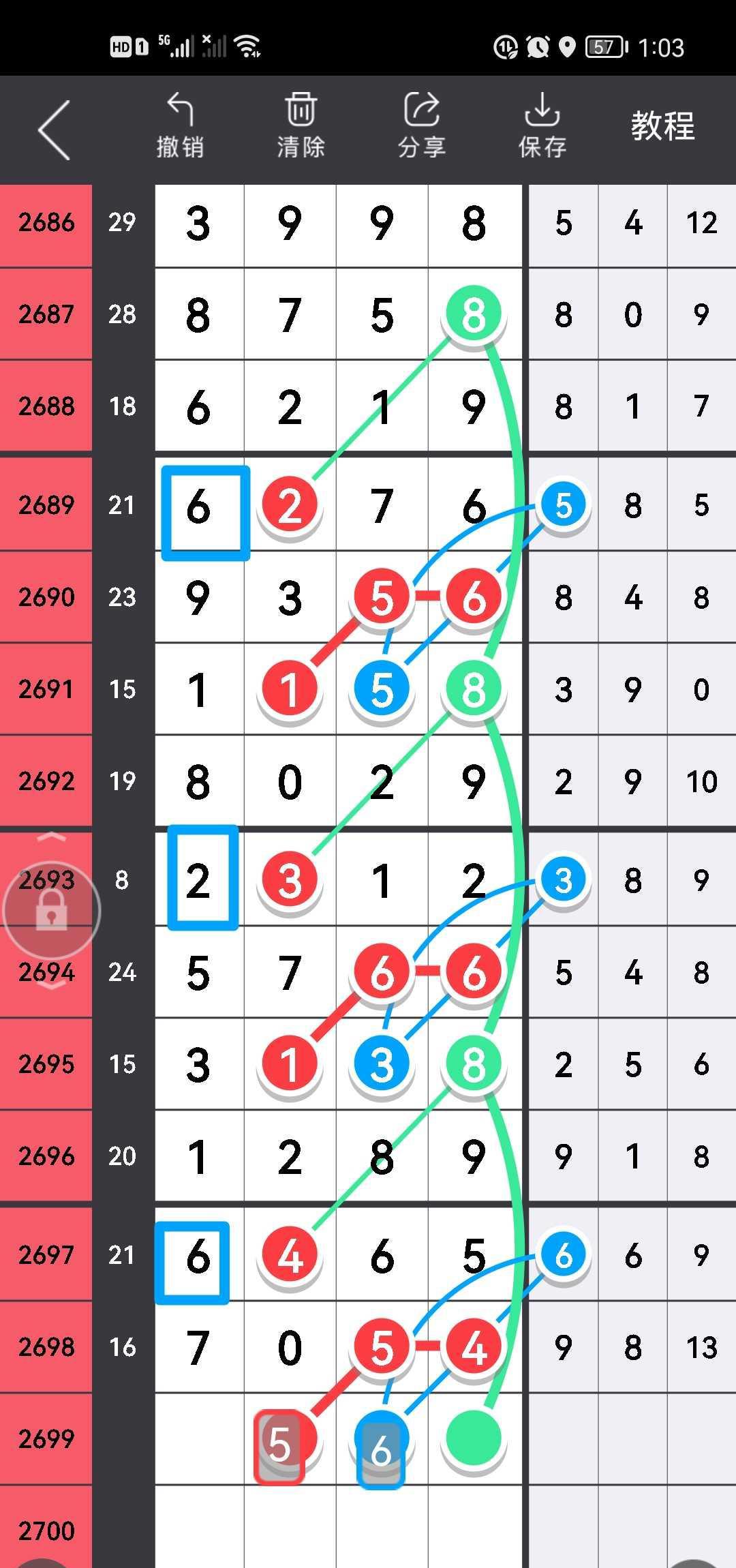Go back using the top-left arrow
736x1568 pixels.
pos(55,130)
